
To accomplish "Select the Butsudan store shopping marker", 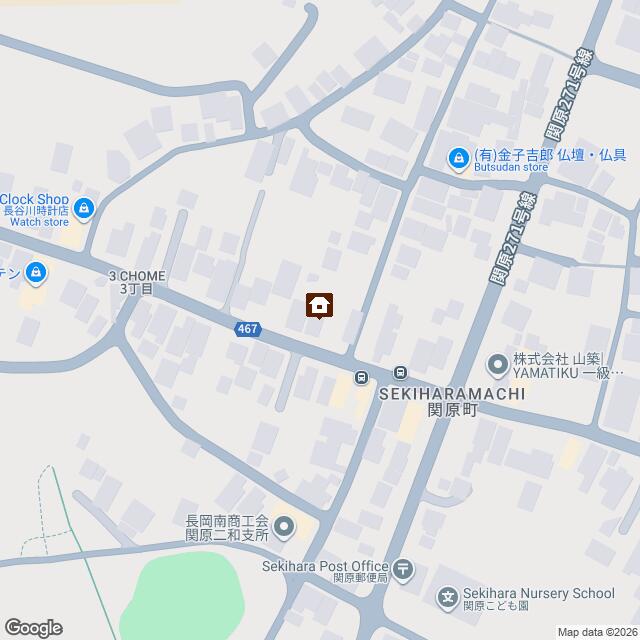I will click(x=458, y=157).
